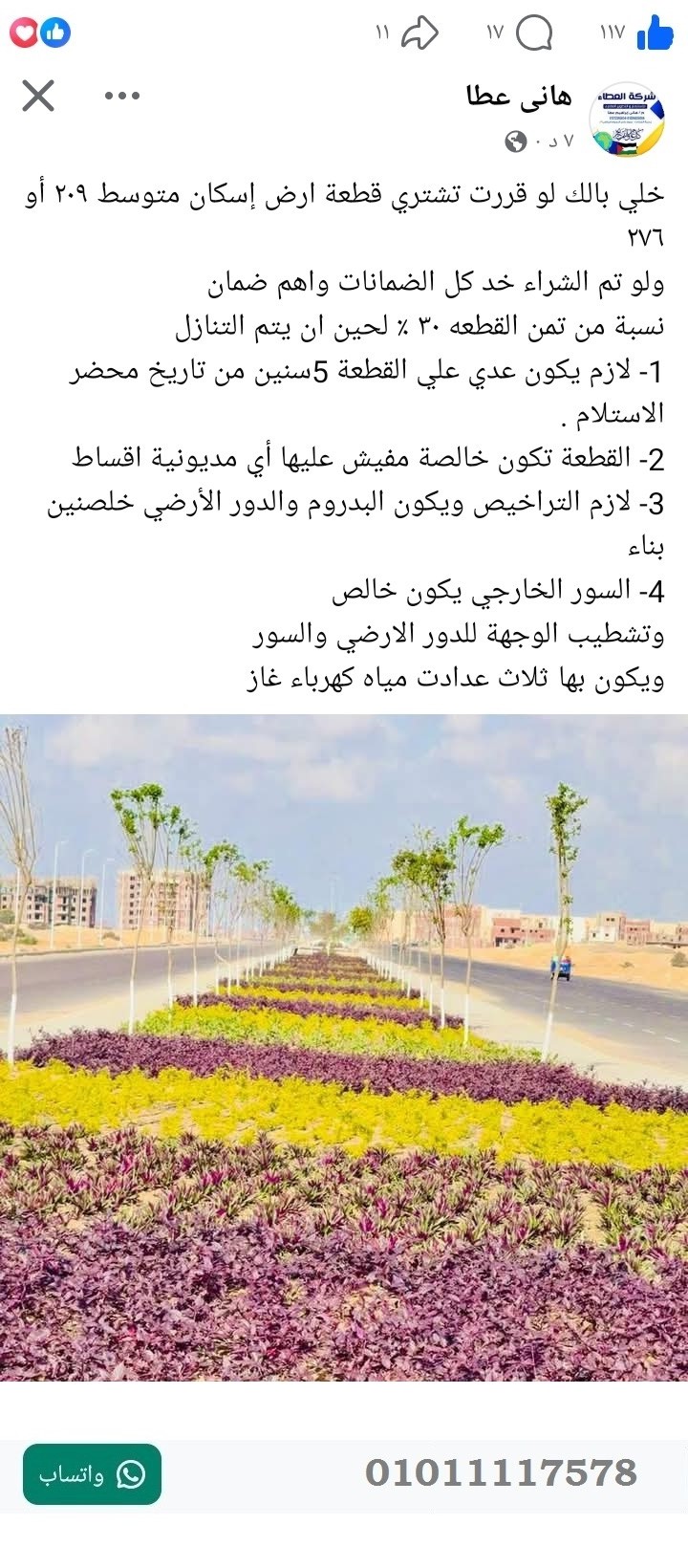This screenshot has width=688, height=1568.
Task: Close the post with the X button
Action: tap(36, 96)
